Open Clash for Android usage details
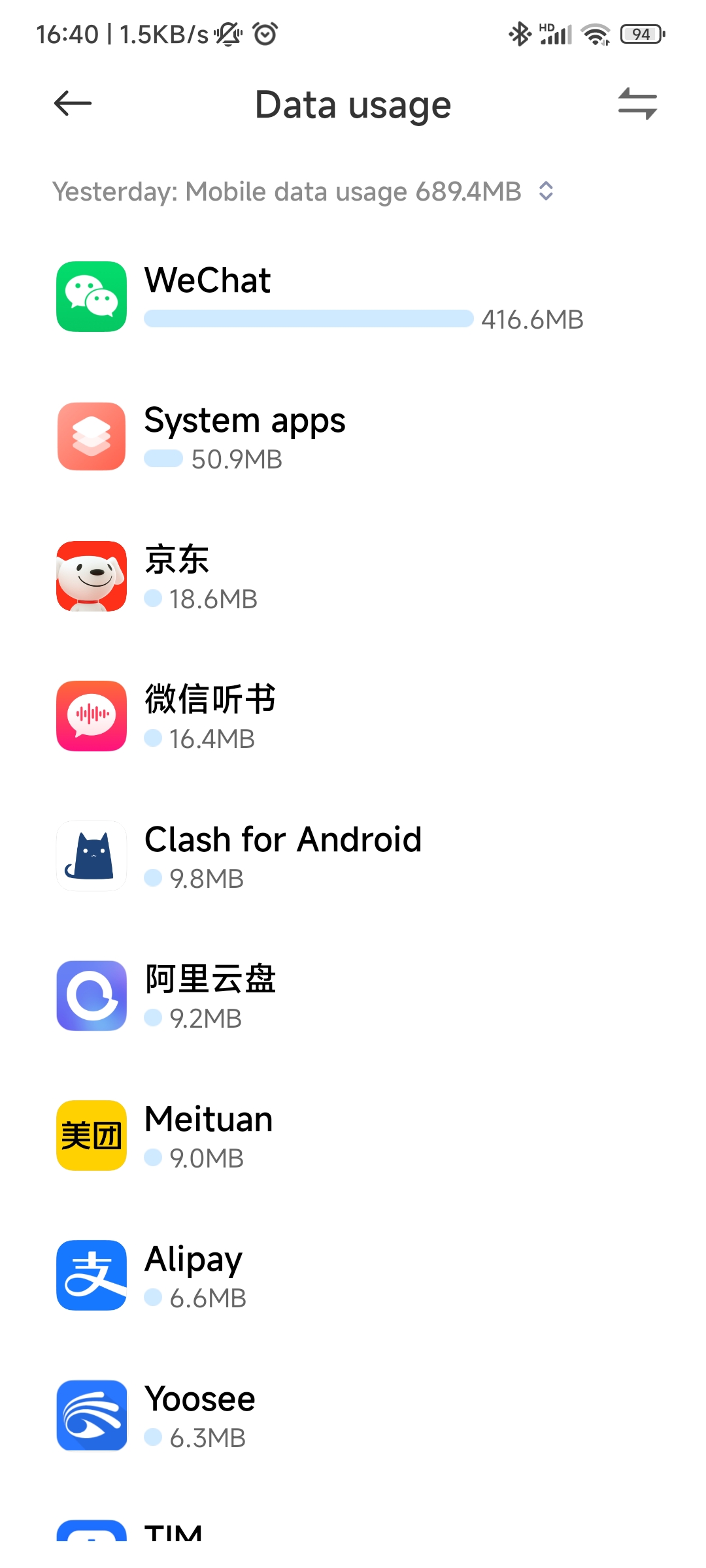 353,856
